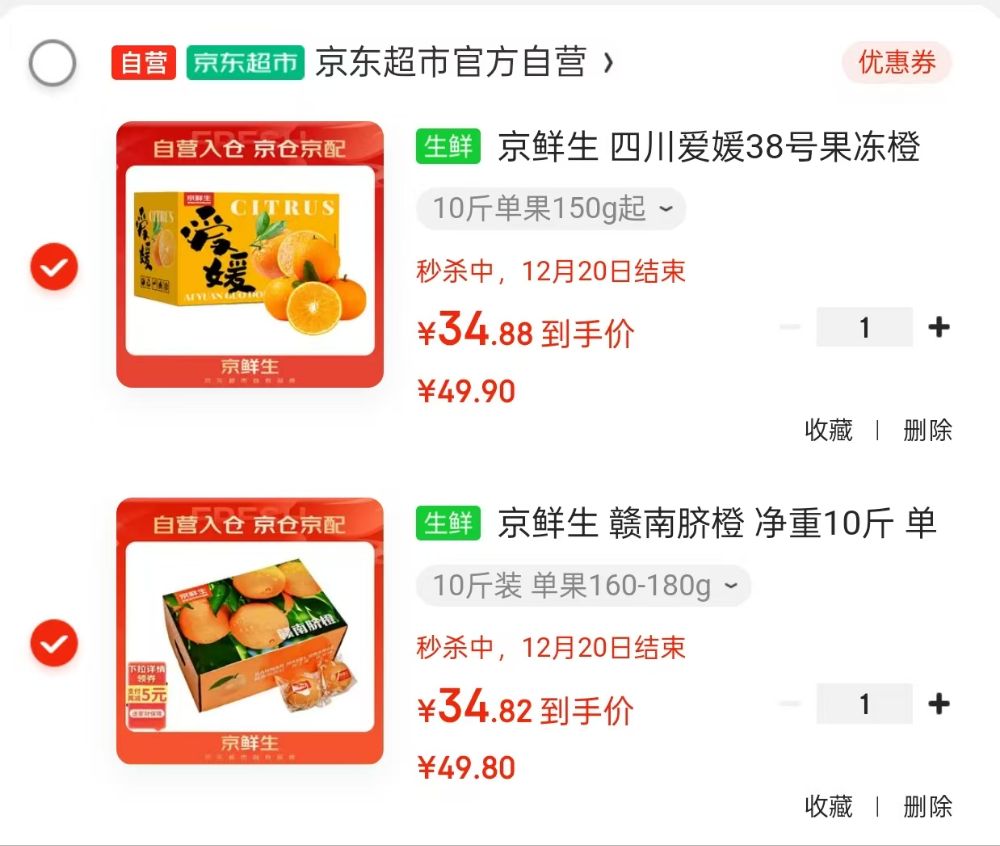Open 爱媛果冻橙 product image
The image size is (1000, 846).
pyautogui.click(x=250, y=254)
